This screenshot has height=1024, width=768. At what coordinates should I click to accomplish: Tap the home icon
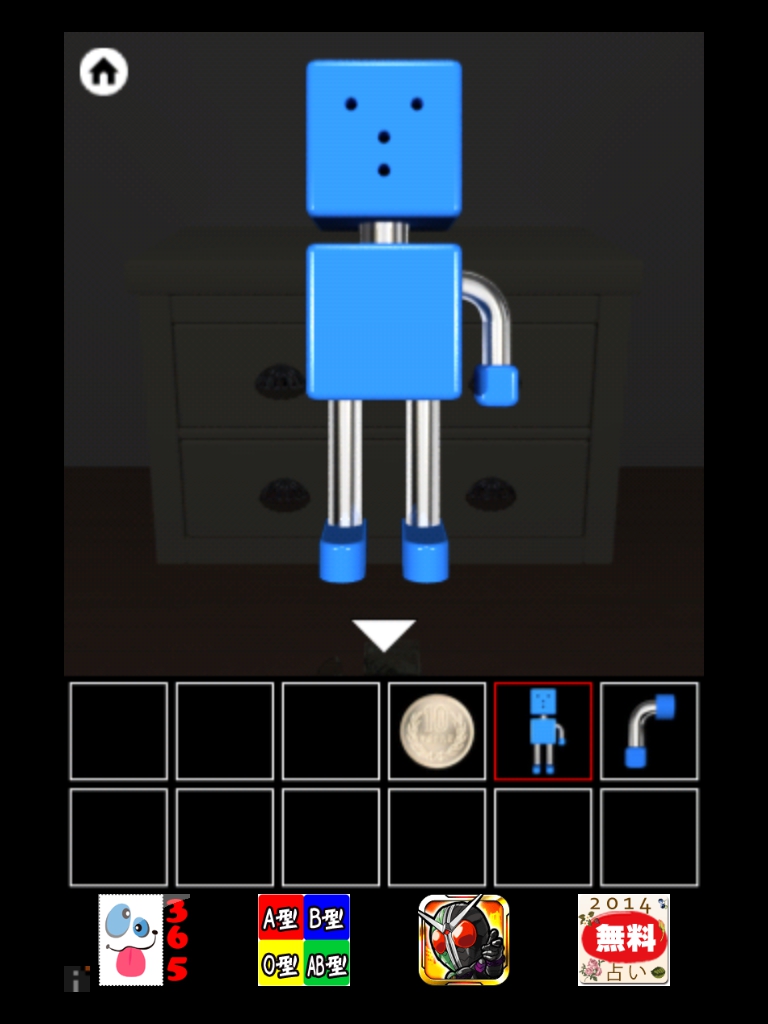(x=104, y=72)
